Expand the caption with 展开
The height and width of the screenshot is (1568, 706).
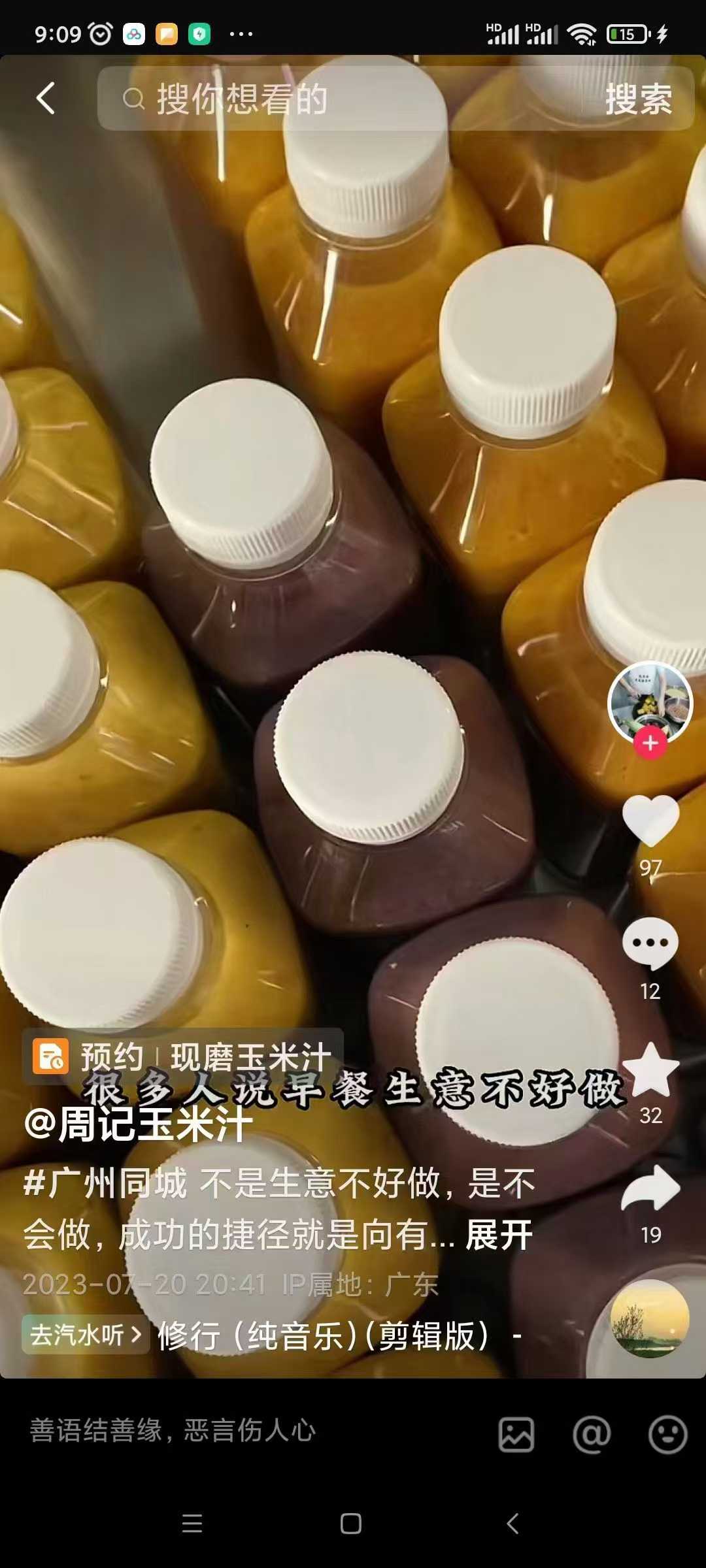[499, 1235]
